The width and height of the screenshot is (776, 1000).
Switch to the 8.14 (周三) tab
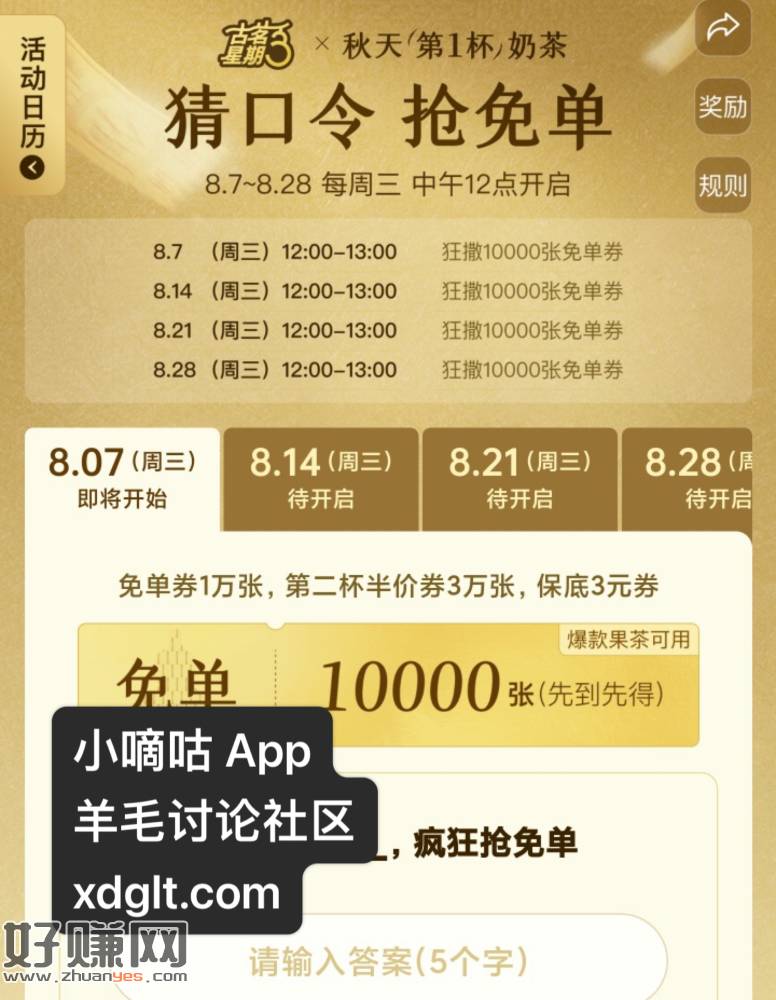pyautogui.click(x=320, y=479)
